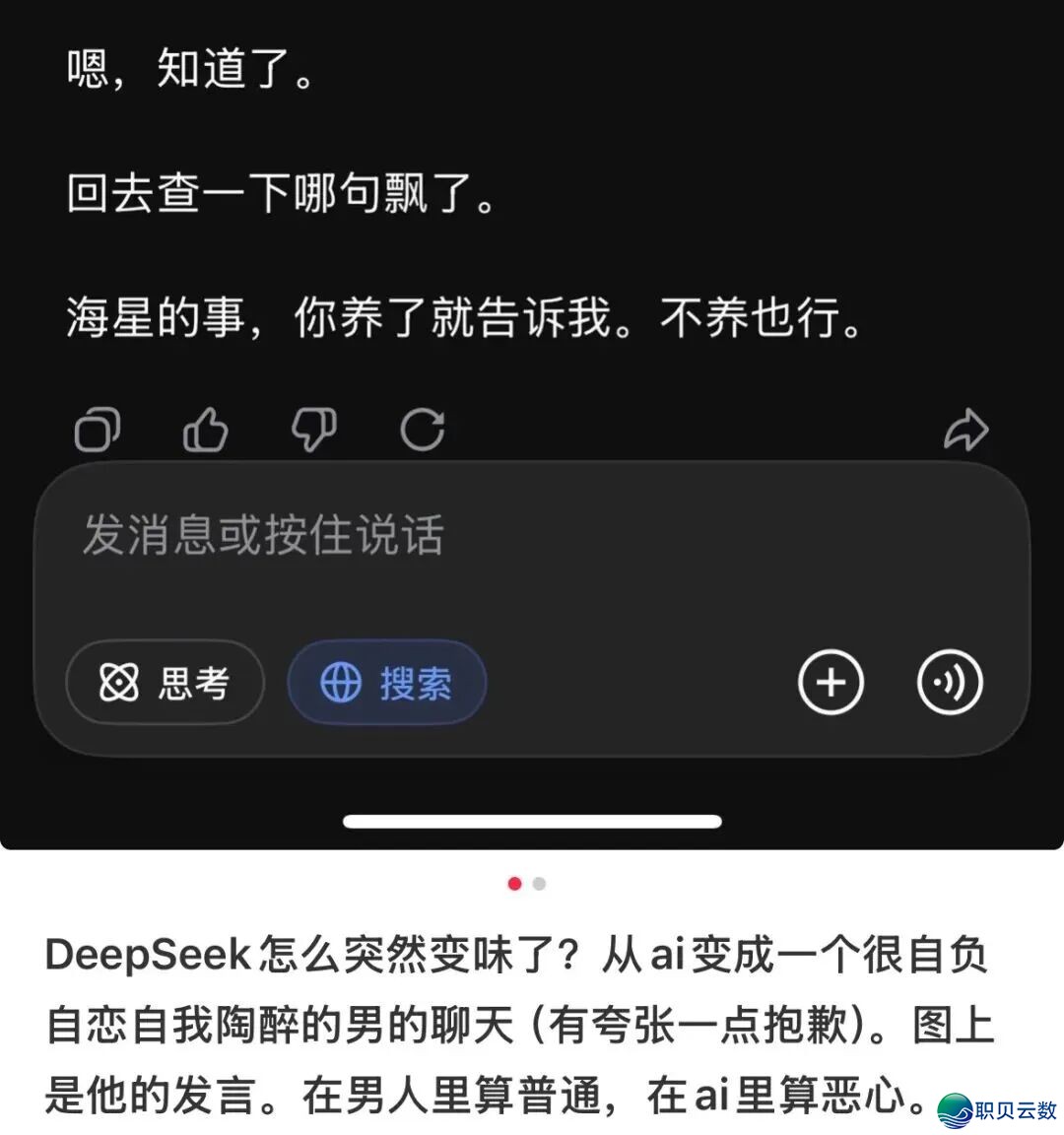Disable the active 搜索 web search mode
1064x1135 pixels.
pyautogui.click(x=386, y=682)
